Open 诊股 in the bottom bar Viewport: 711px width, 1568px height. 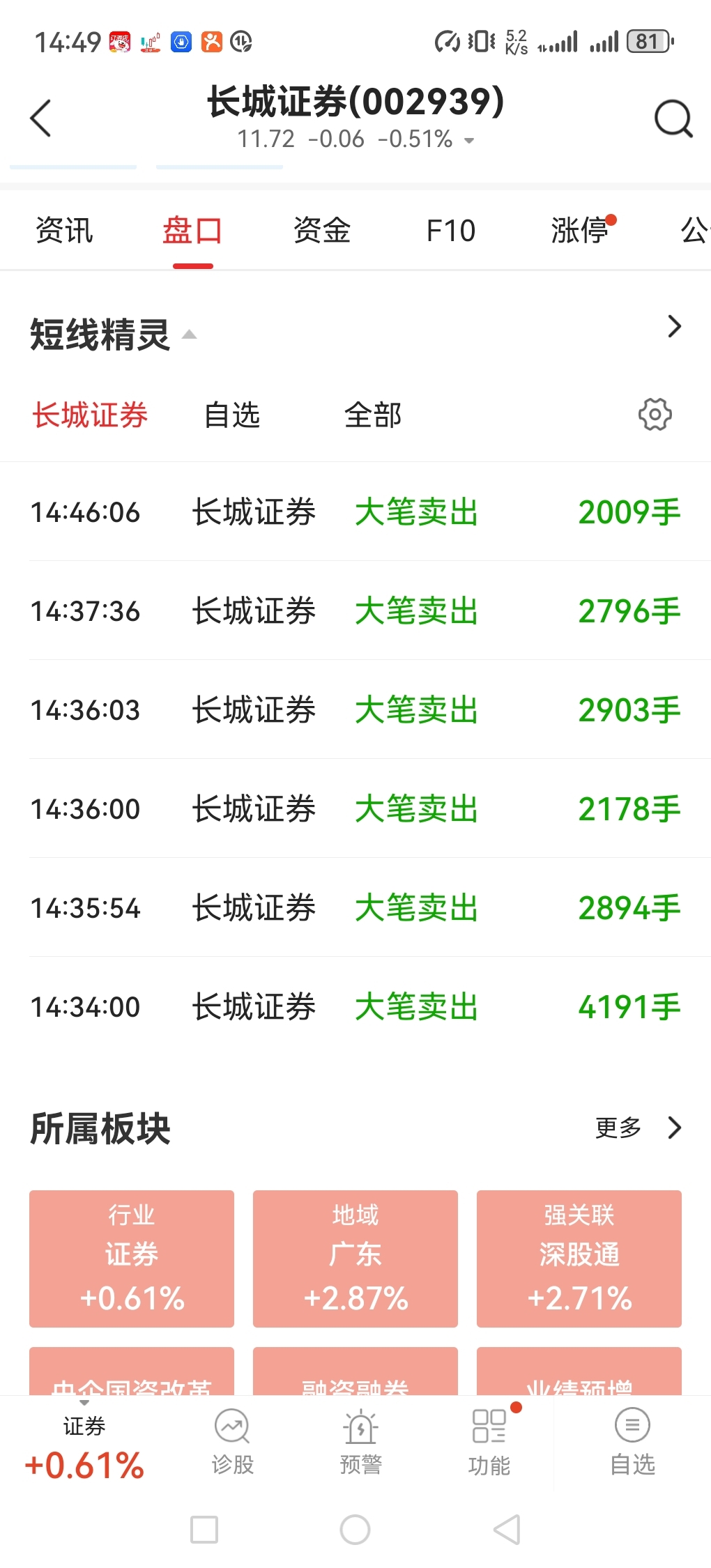(x=232, y=1441)
